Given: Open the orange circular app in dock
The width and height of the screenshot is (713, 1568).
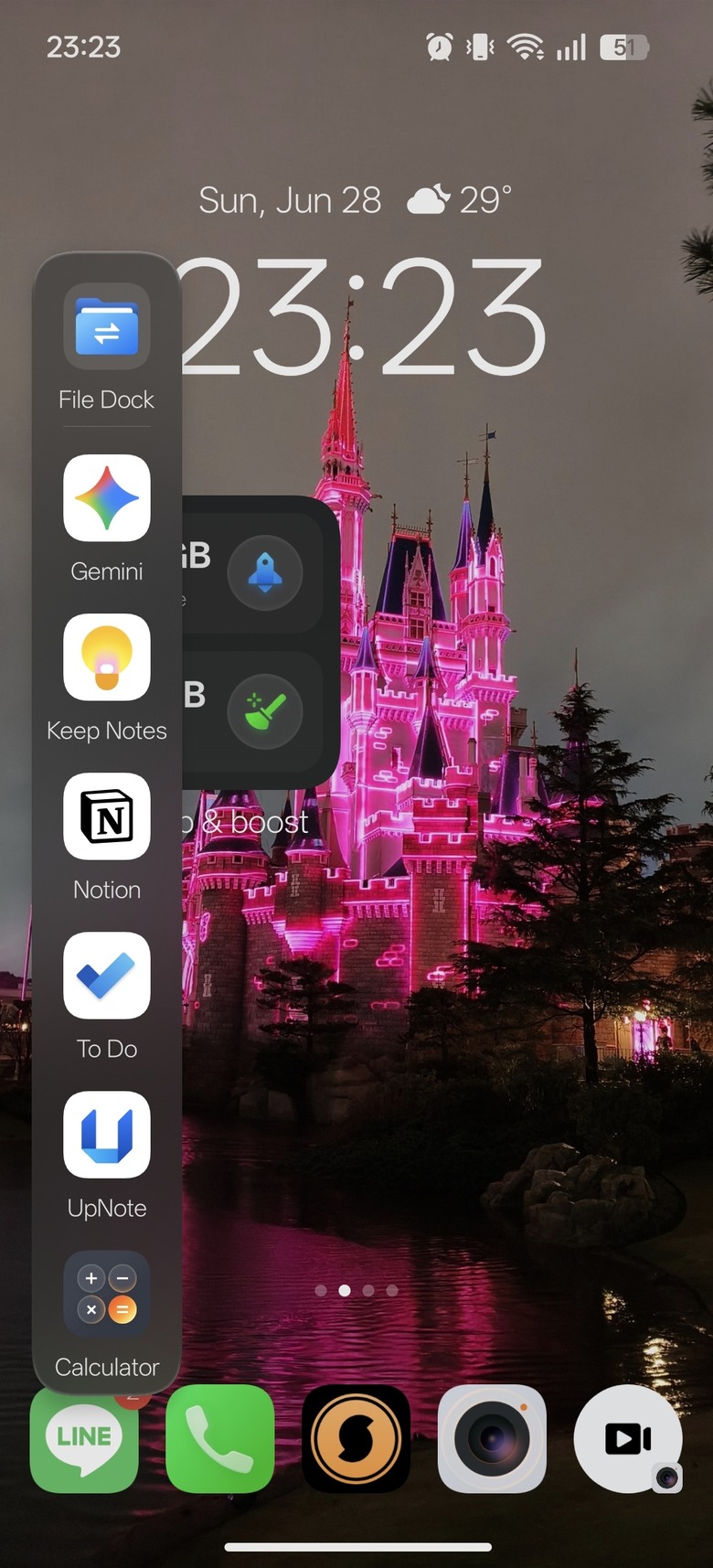Looking at the screenshot, I should (356, 1438).
